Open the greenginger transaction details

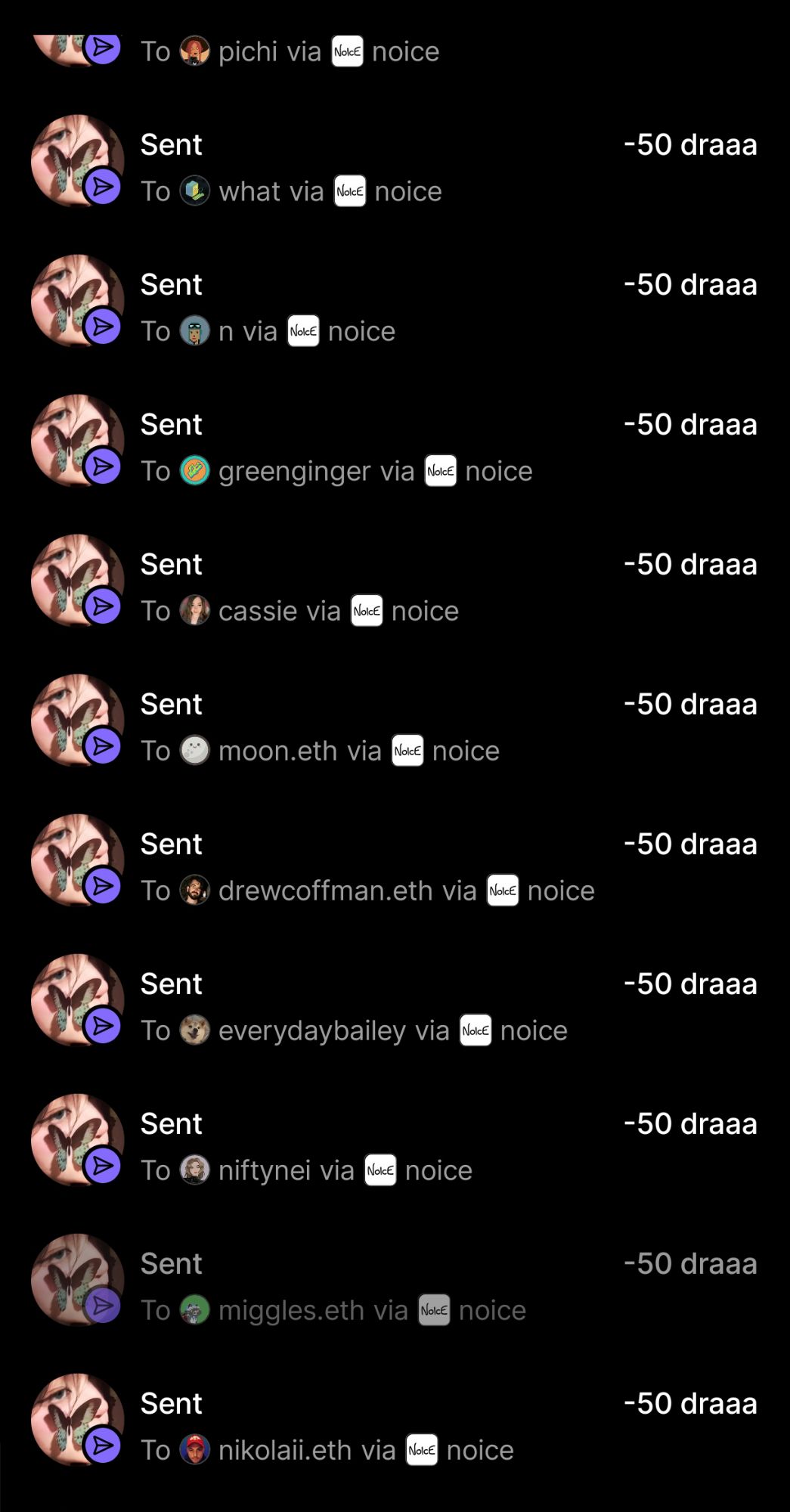pos(393,448)
